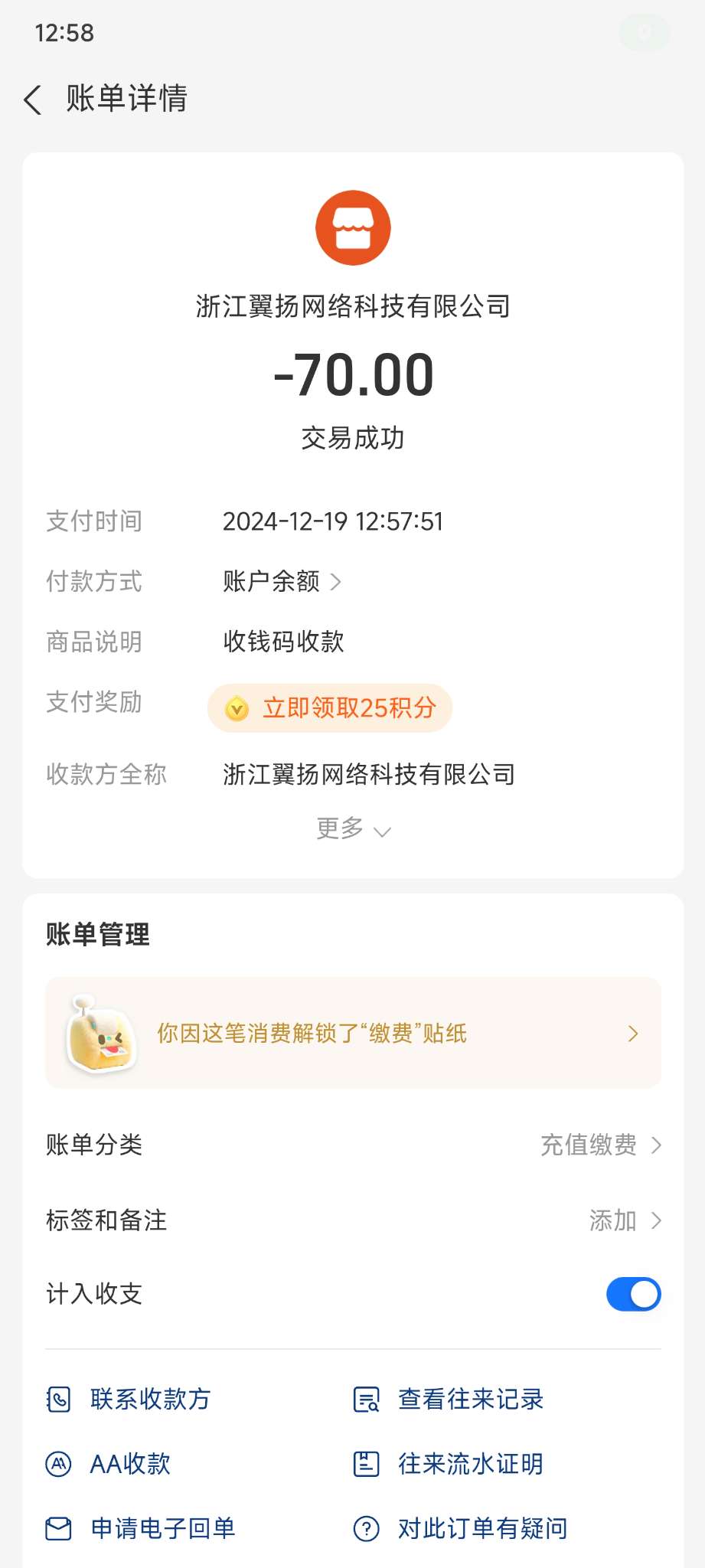
Task: Open 对此订单有疑问 help
Action: 481,1529
